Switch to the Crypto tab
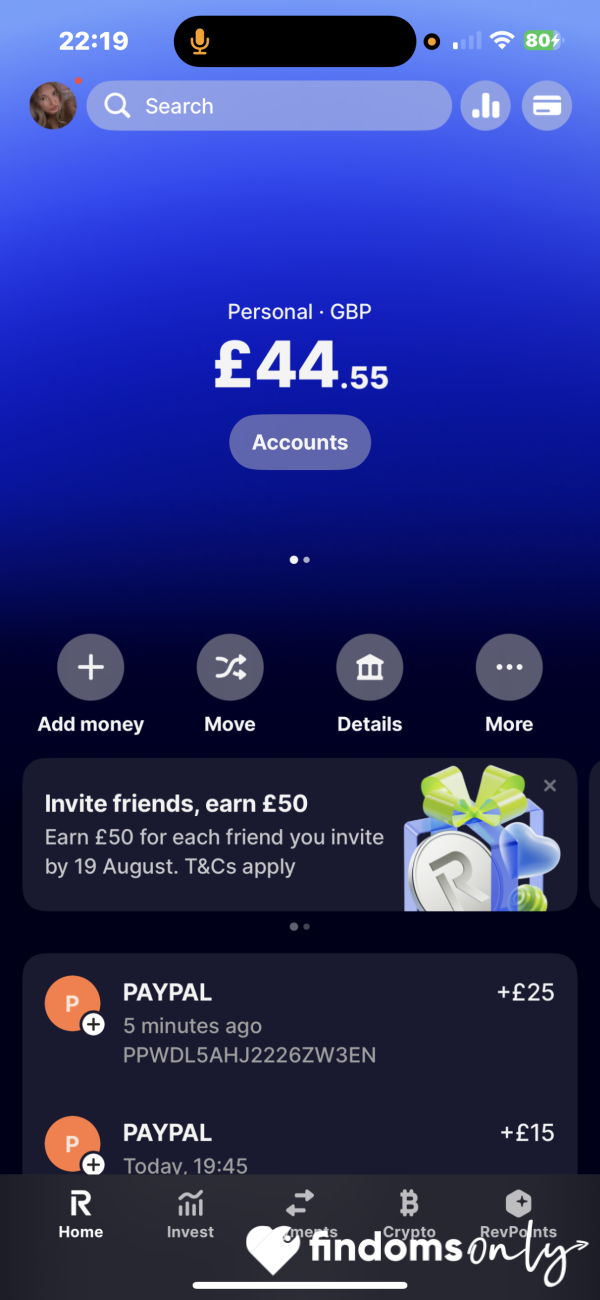This screenshot has width=600, height=1300. tap(409, 1214)
